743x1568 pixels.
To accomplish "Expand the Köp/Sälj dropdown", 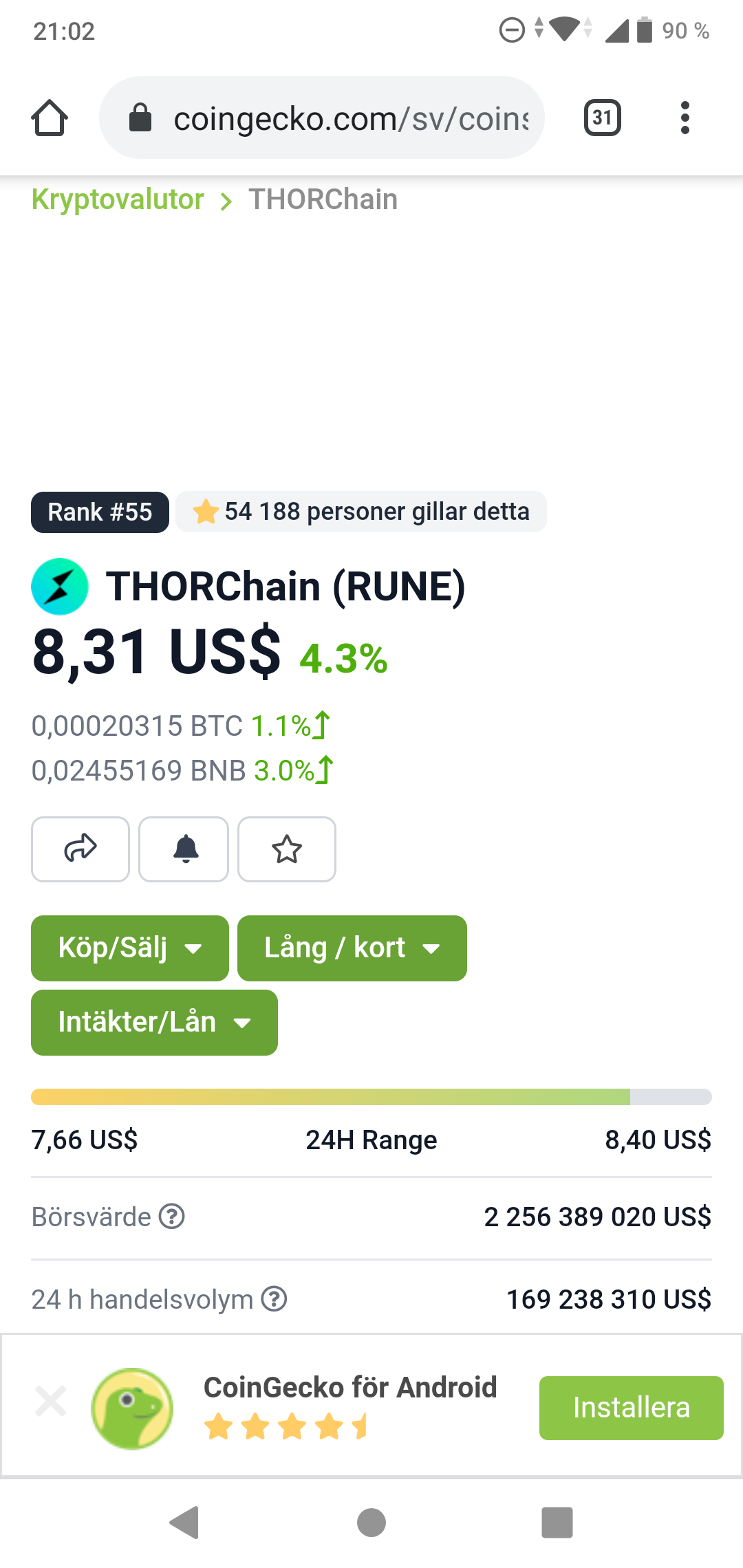I will pyautogui.click(x=130, y=948).
